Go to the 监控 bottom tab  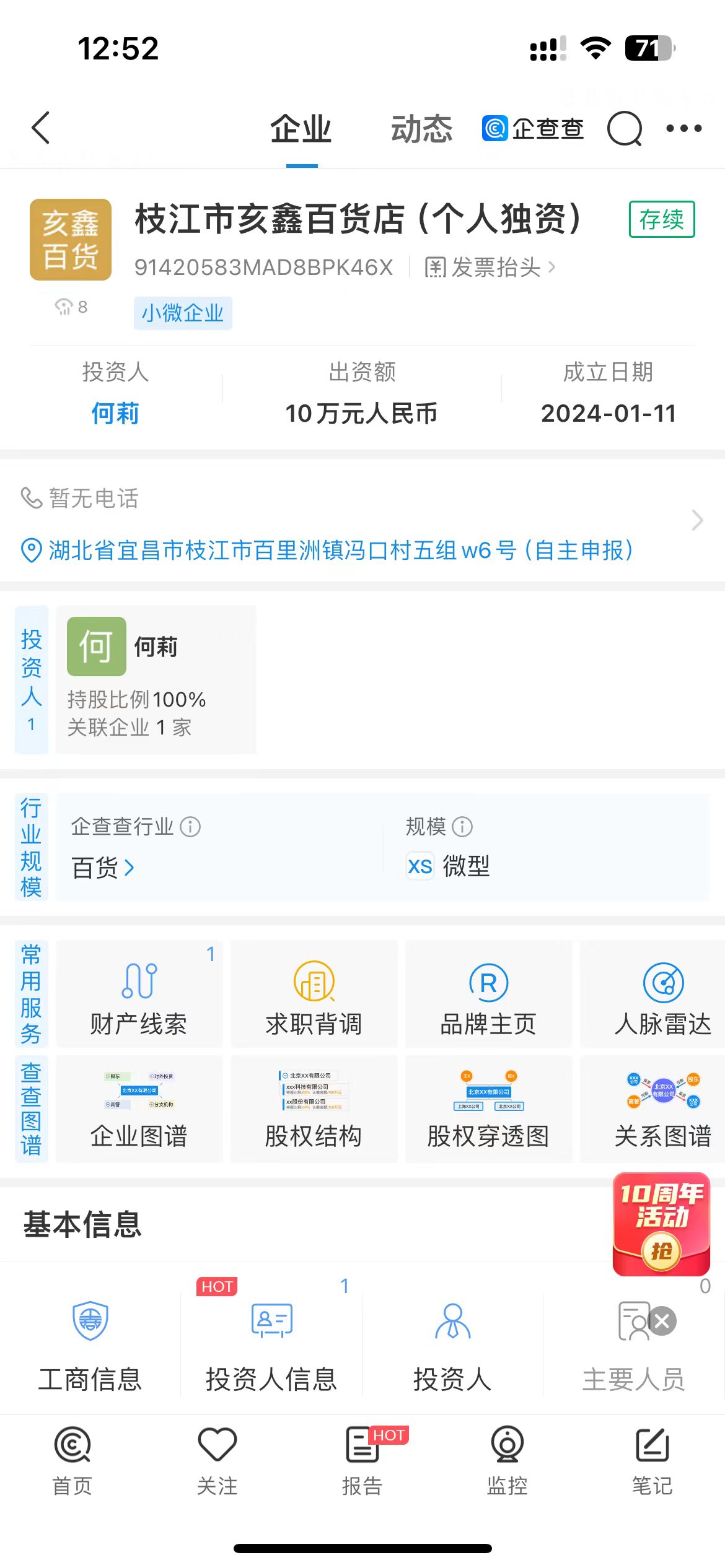point(507,1460)
